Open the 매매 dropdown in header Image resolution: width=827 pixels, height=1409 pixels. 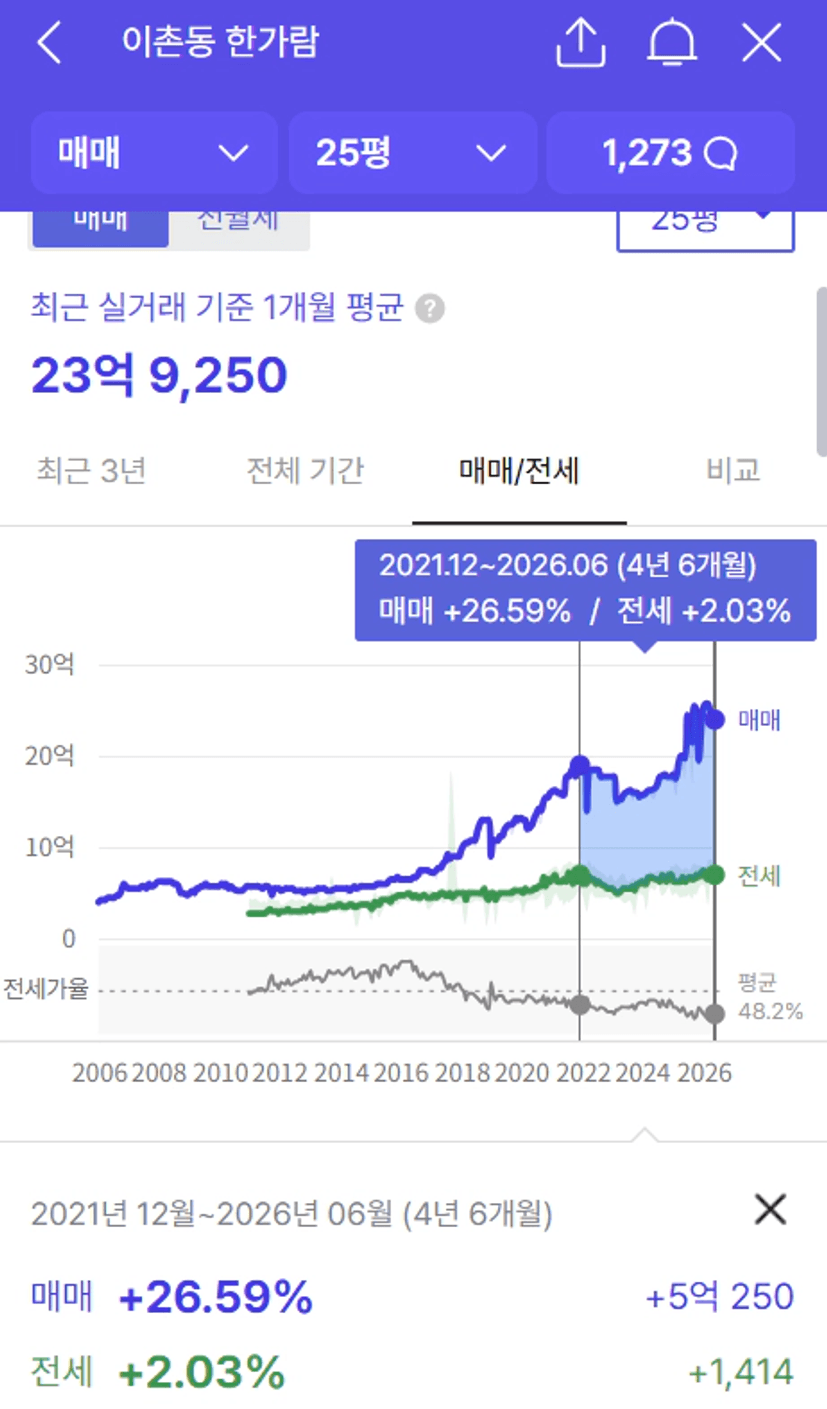tap(154, 153)
